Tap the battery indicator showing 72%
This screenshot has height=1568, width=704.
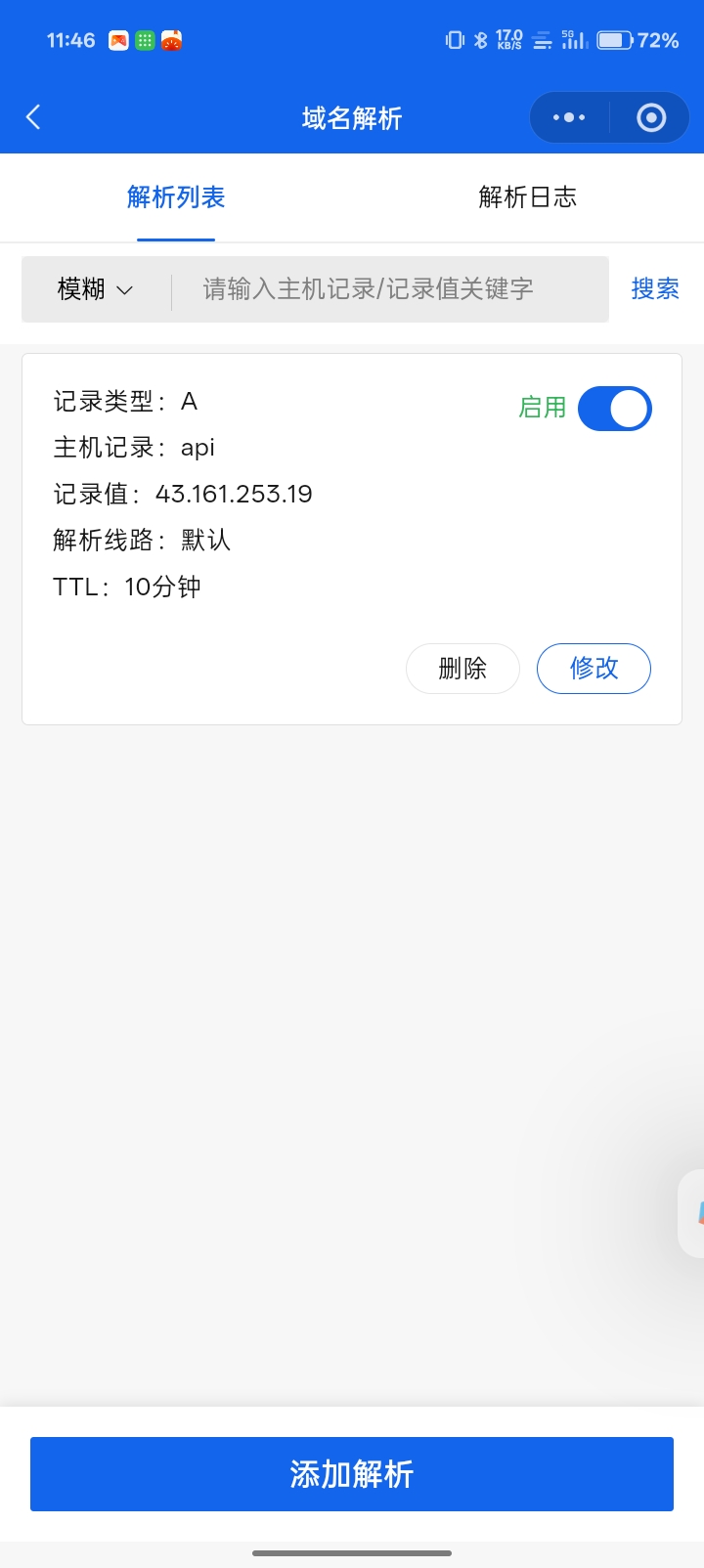tap(617, 39)
